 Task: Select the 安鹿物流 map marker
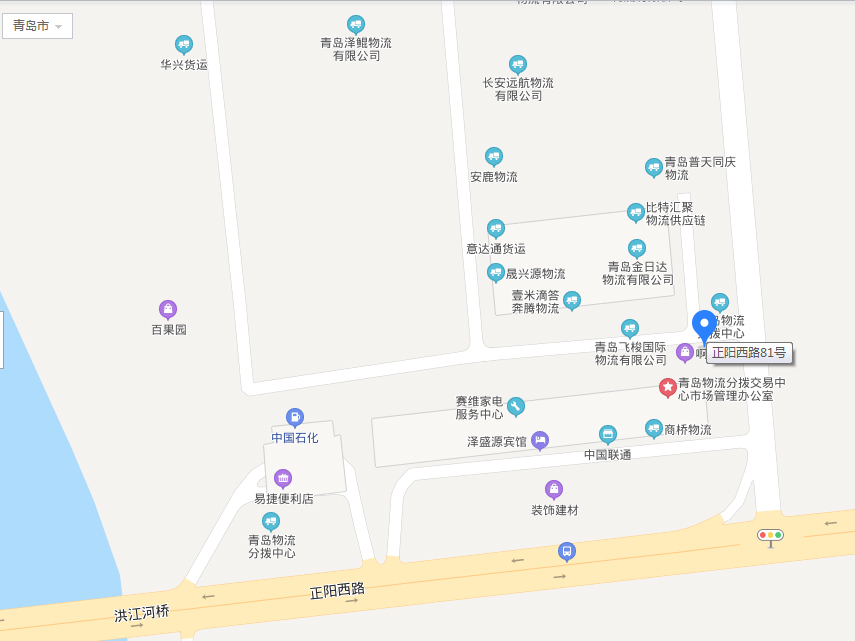tap(494, 157)
